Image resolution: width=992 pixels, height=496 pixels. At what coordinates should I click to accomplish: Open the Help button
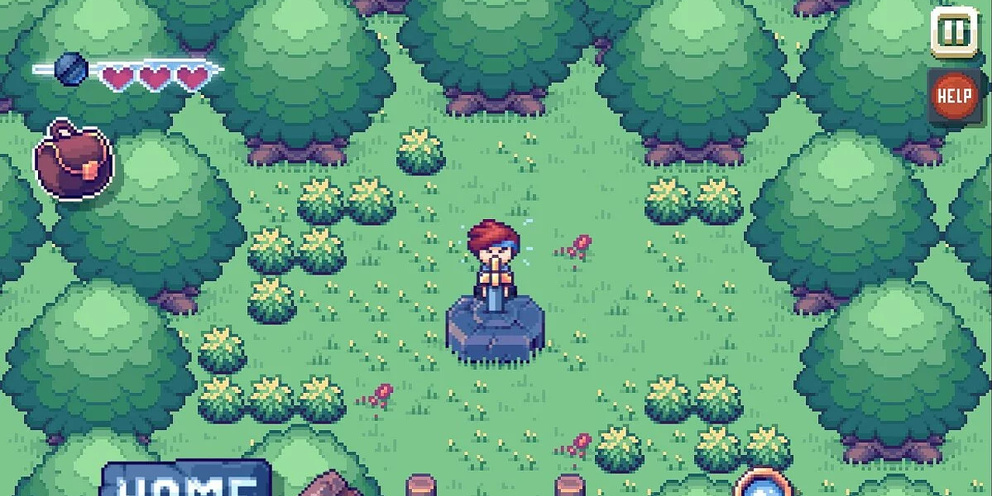pos(953,96)
